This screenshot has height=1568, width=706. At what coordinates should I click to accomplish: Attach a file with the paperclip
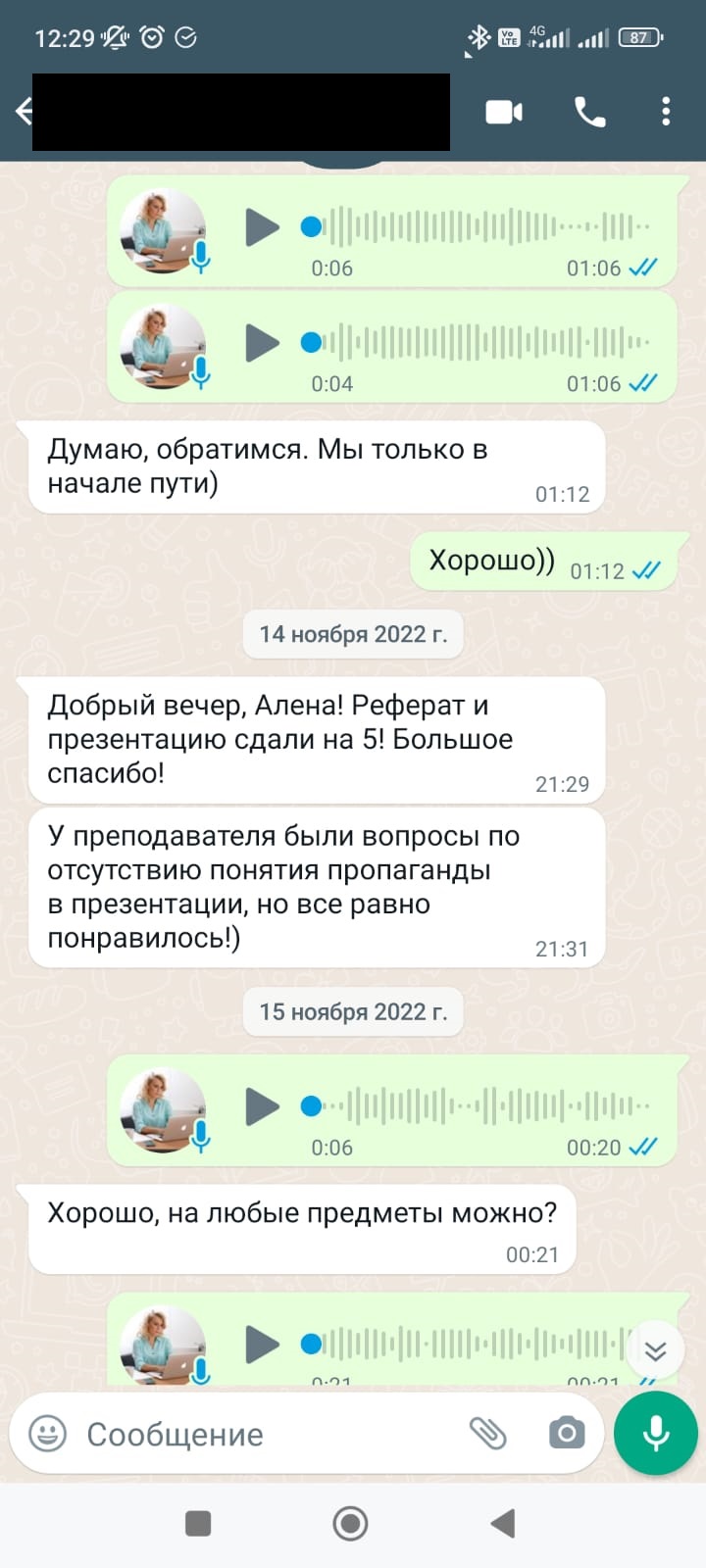tap(487, 1434)
